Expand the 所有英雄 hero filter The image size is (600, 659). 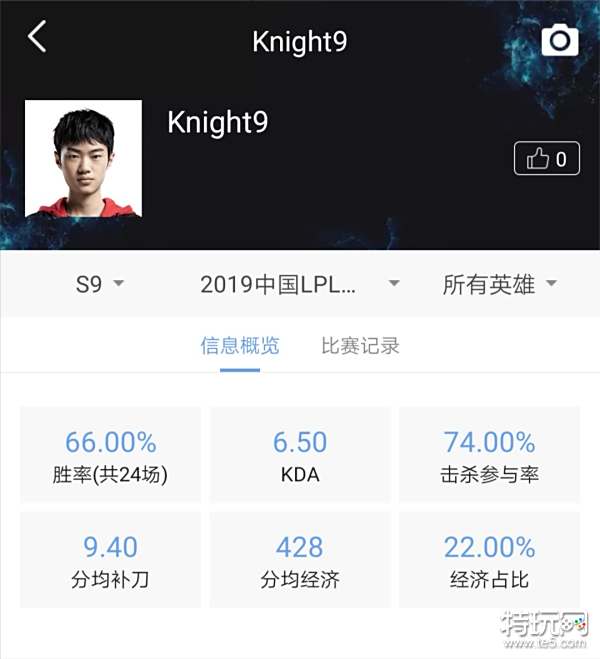tap(500, 284)
